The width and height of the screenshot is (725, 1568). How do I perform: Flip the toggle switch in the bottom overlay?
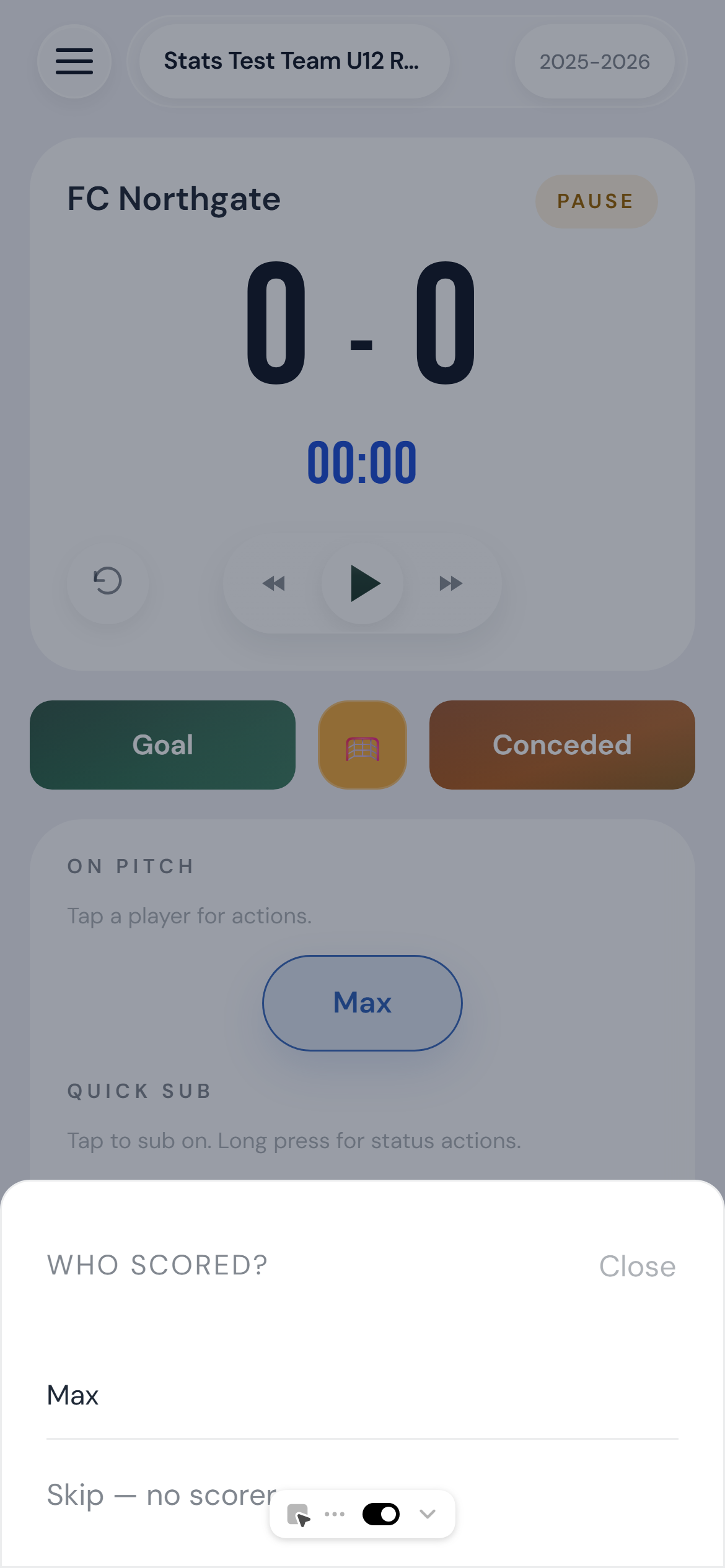(380, 1514)
